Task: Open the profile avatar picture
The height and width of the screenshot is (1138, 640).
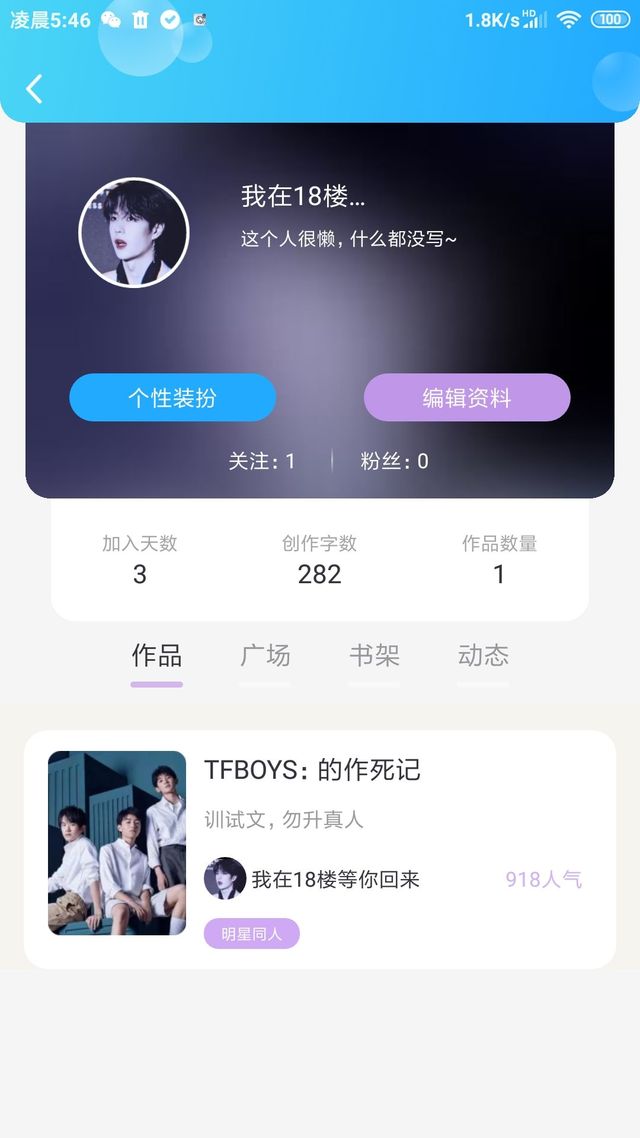Action: [x=133, y=233]
